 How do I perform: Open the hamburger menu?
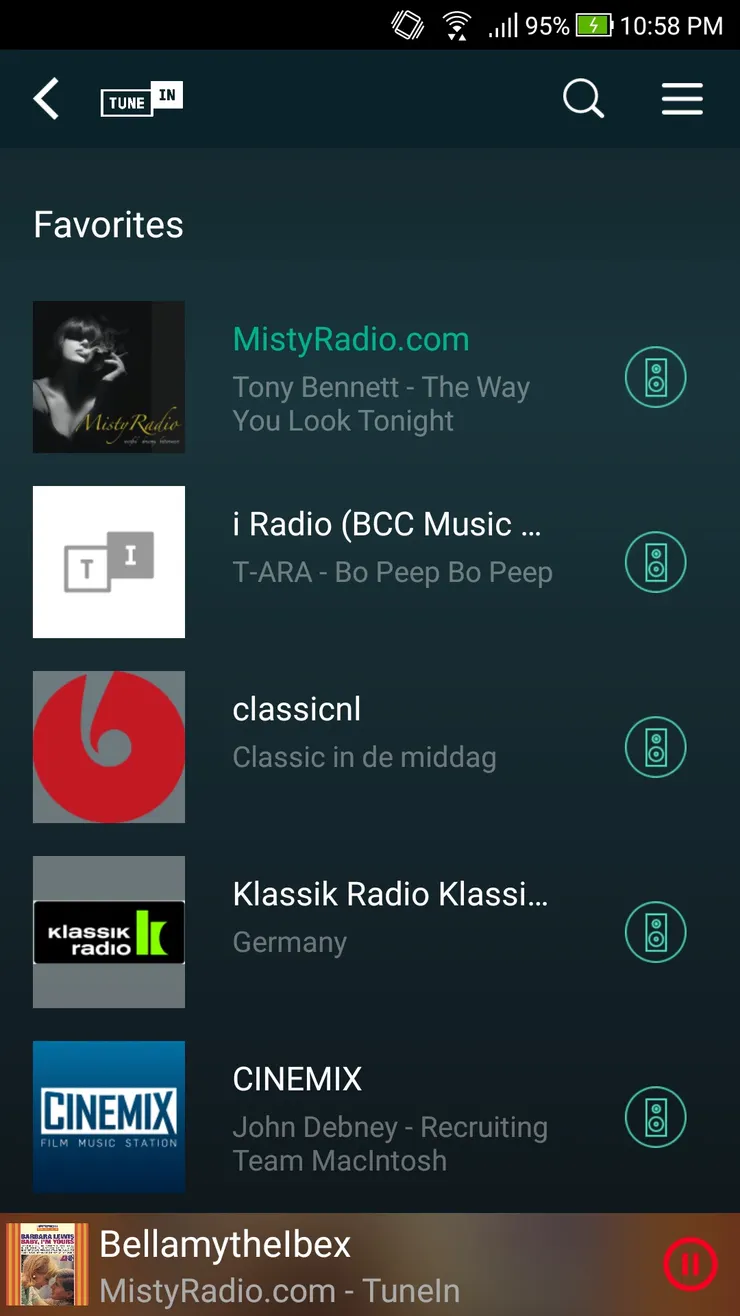point(682,99)
